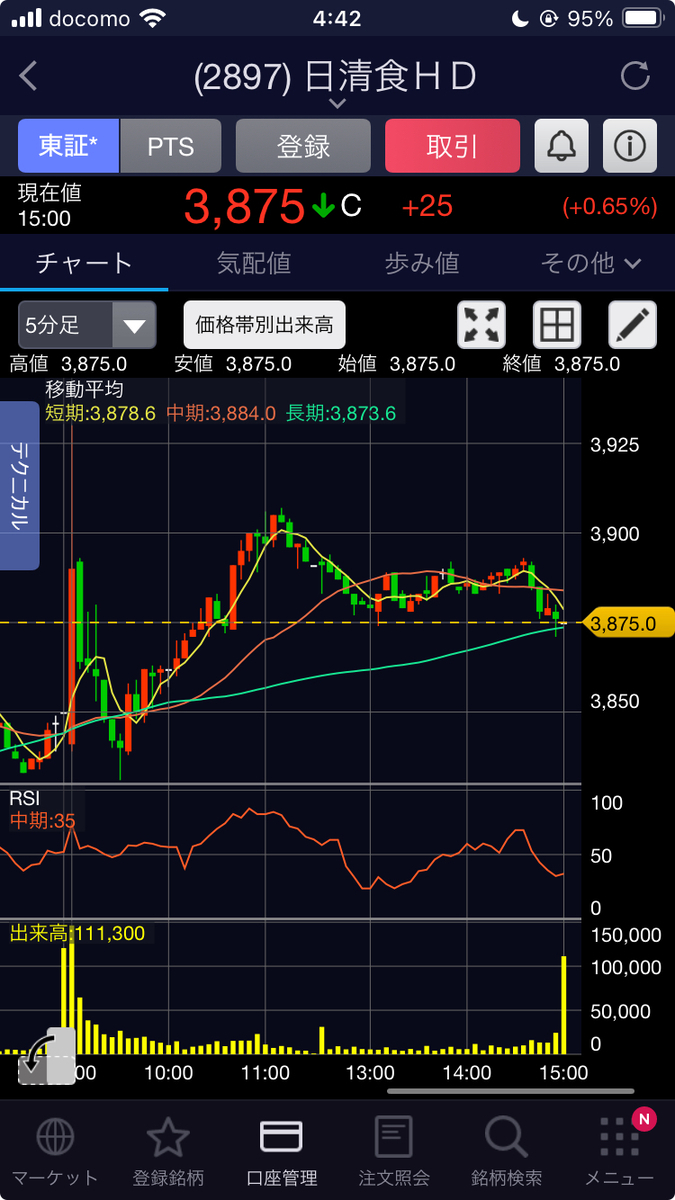Image resolution: width=675 pixels, height=1200 pixels.
Task: Open the chart grid layout icon
Action: click(x=557, y=325)
